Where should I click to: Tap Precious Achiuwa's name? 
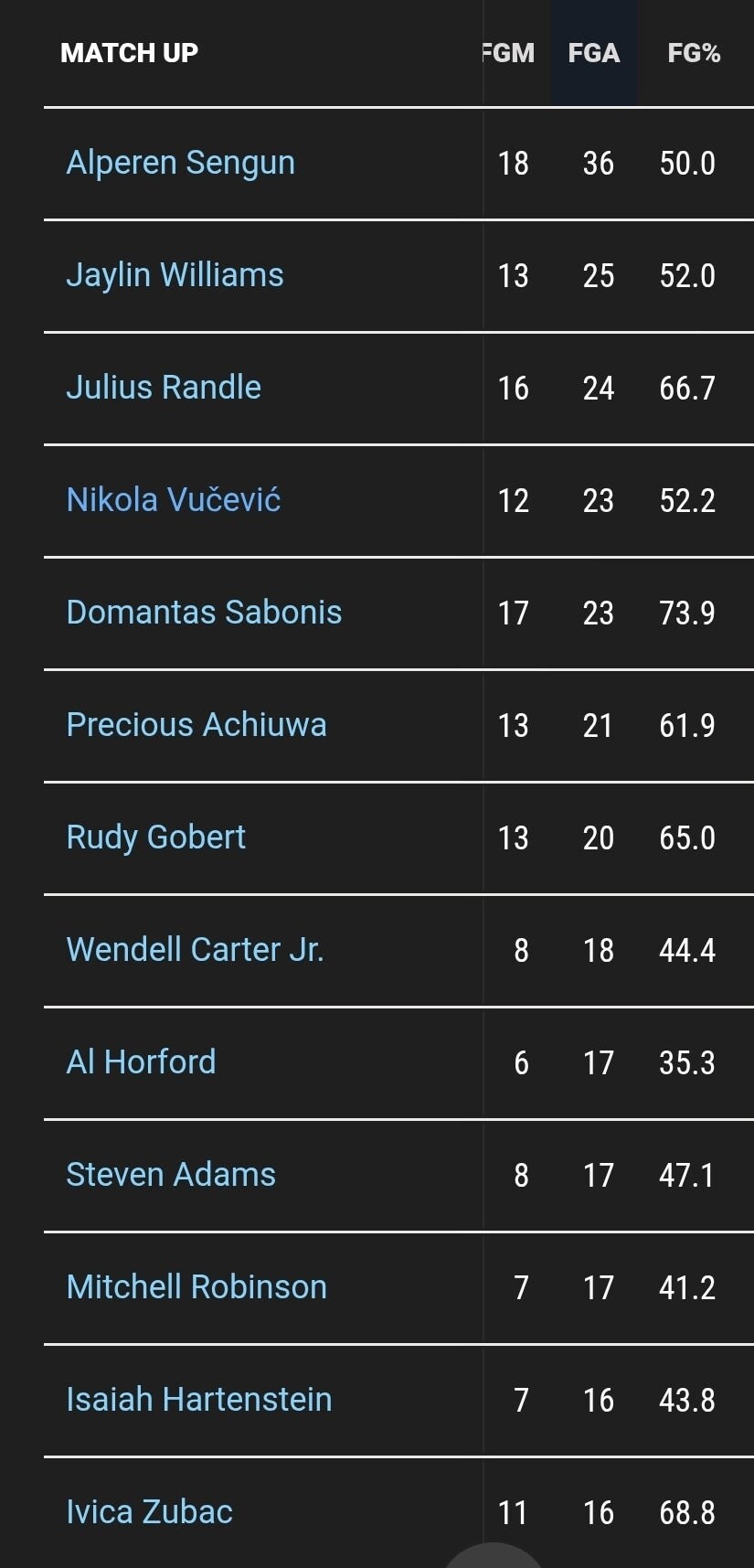click(x=196, y=725)
